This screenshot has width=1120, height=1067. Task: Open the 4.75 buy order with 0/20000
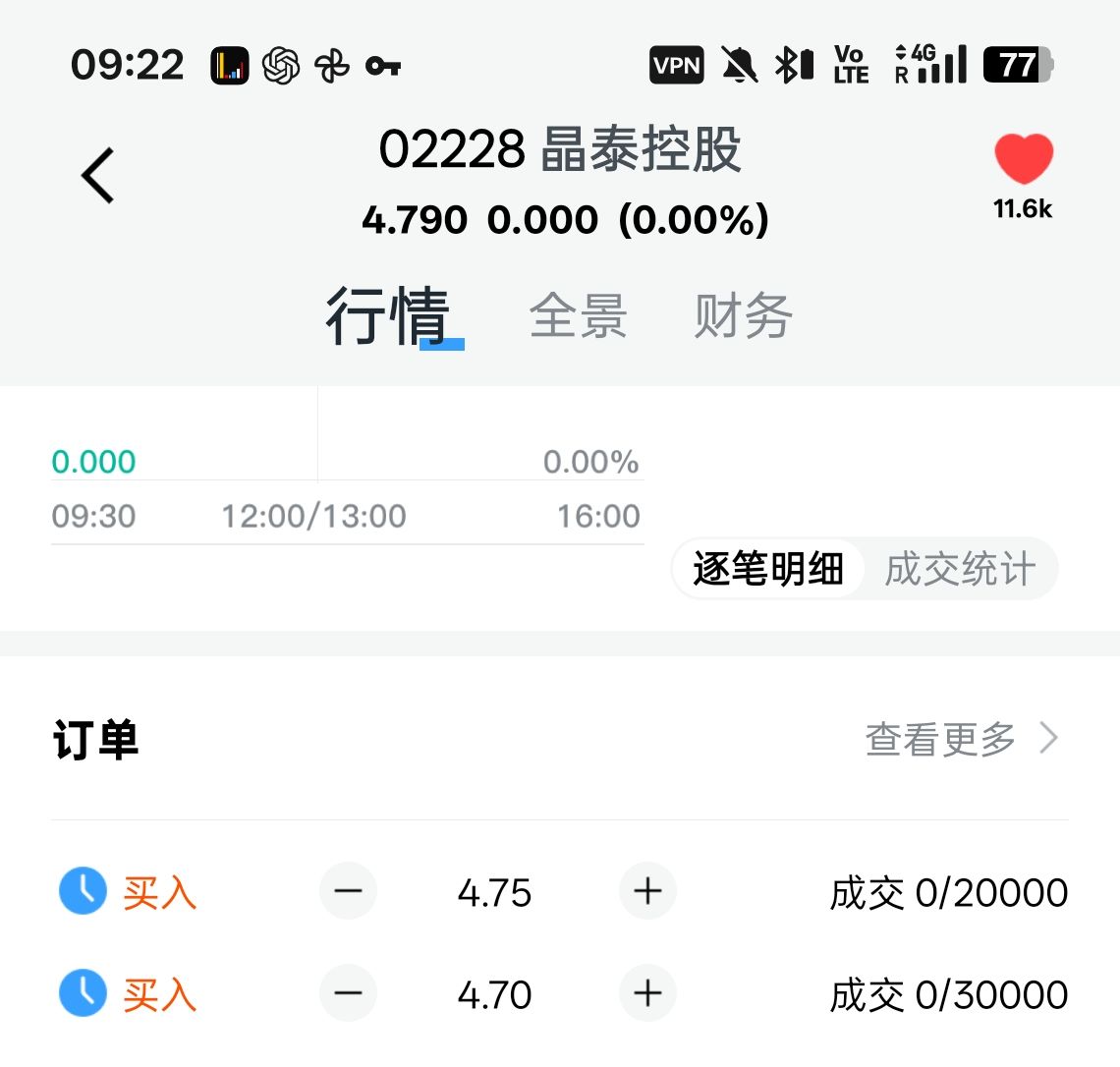point(948,893)
